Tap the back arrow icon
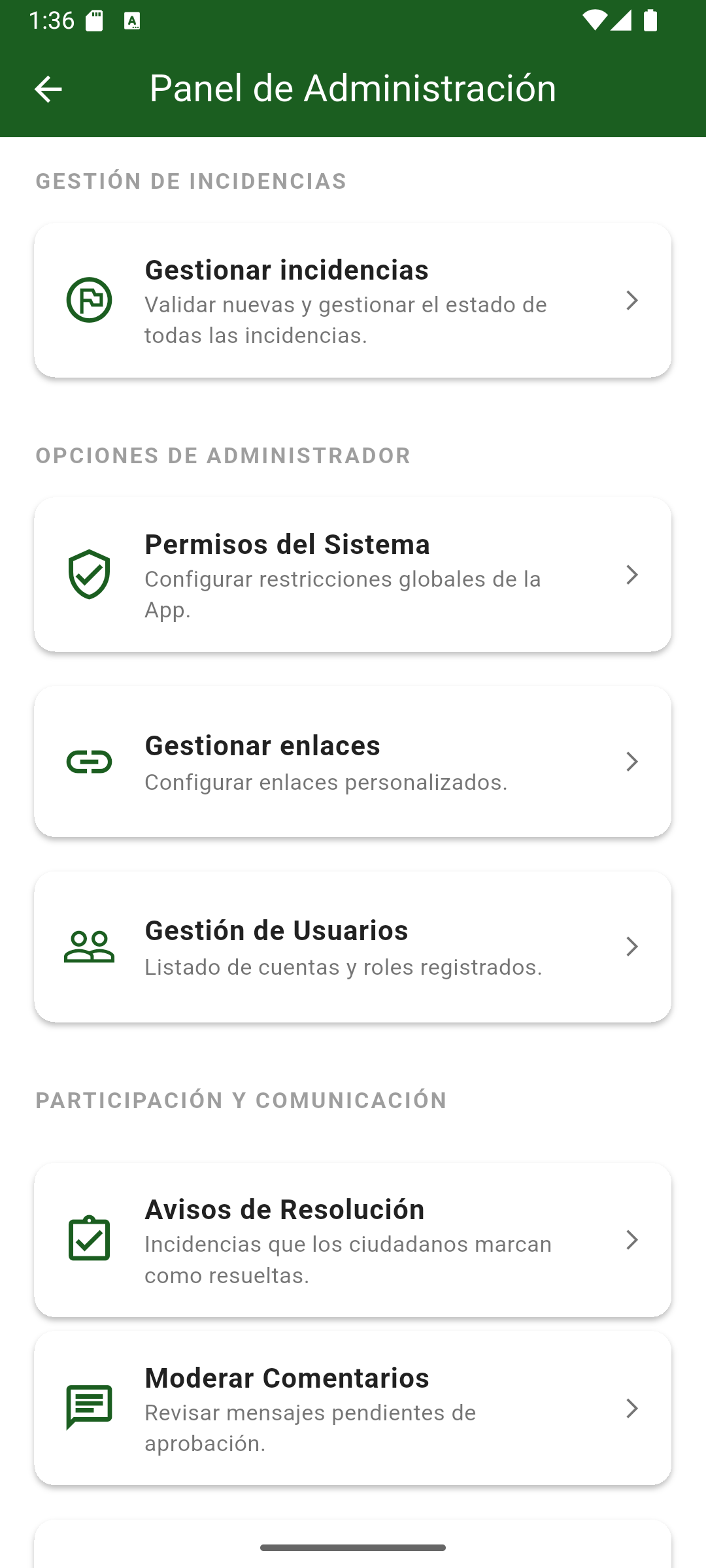Screen dimensions: 706x1568 48,89
